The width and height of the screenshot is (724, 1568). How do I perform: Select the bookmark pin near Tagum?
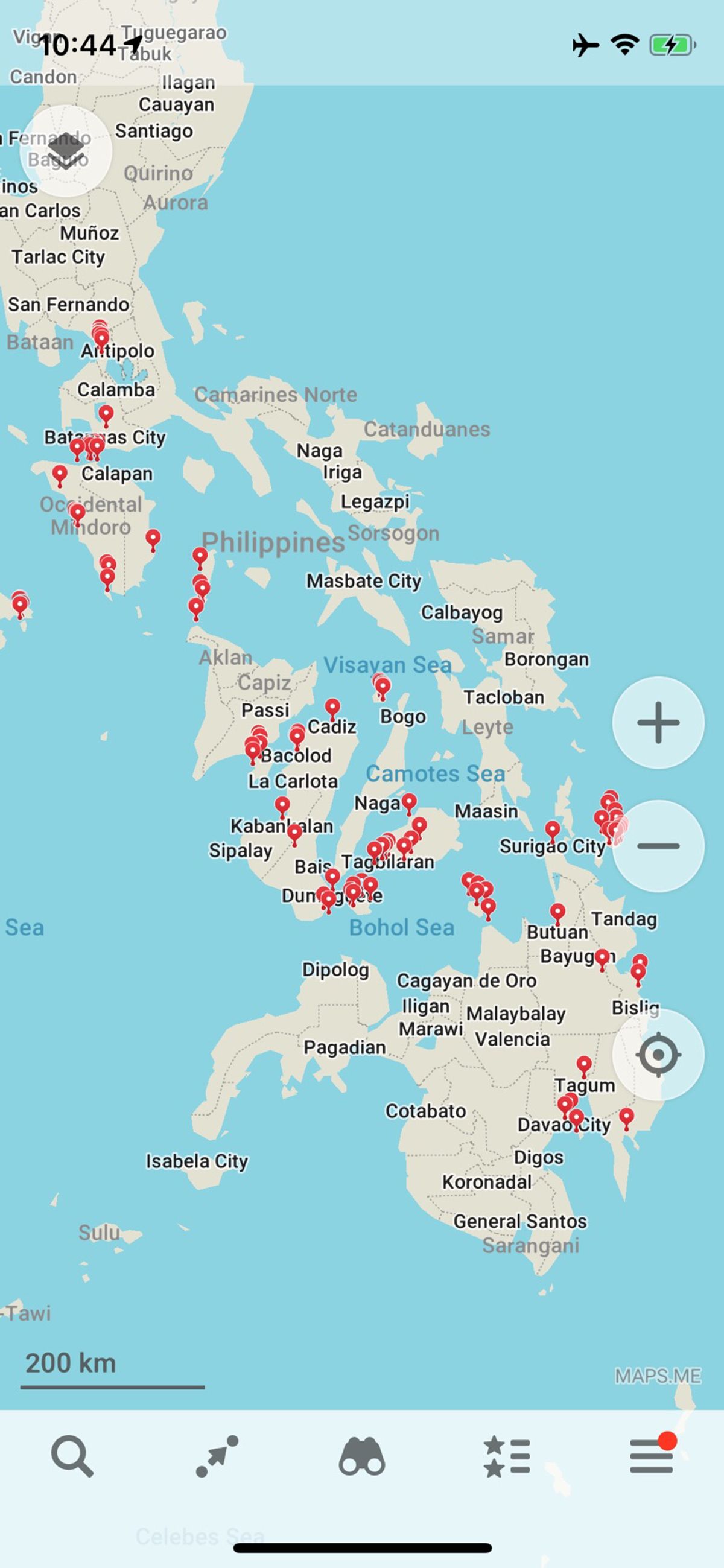(x=584, y=1064)
